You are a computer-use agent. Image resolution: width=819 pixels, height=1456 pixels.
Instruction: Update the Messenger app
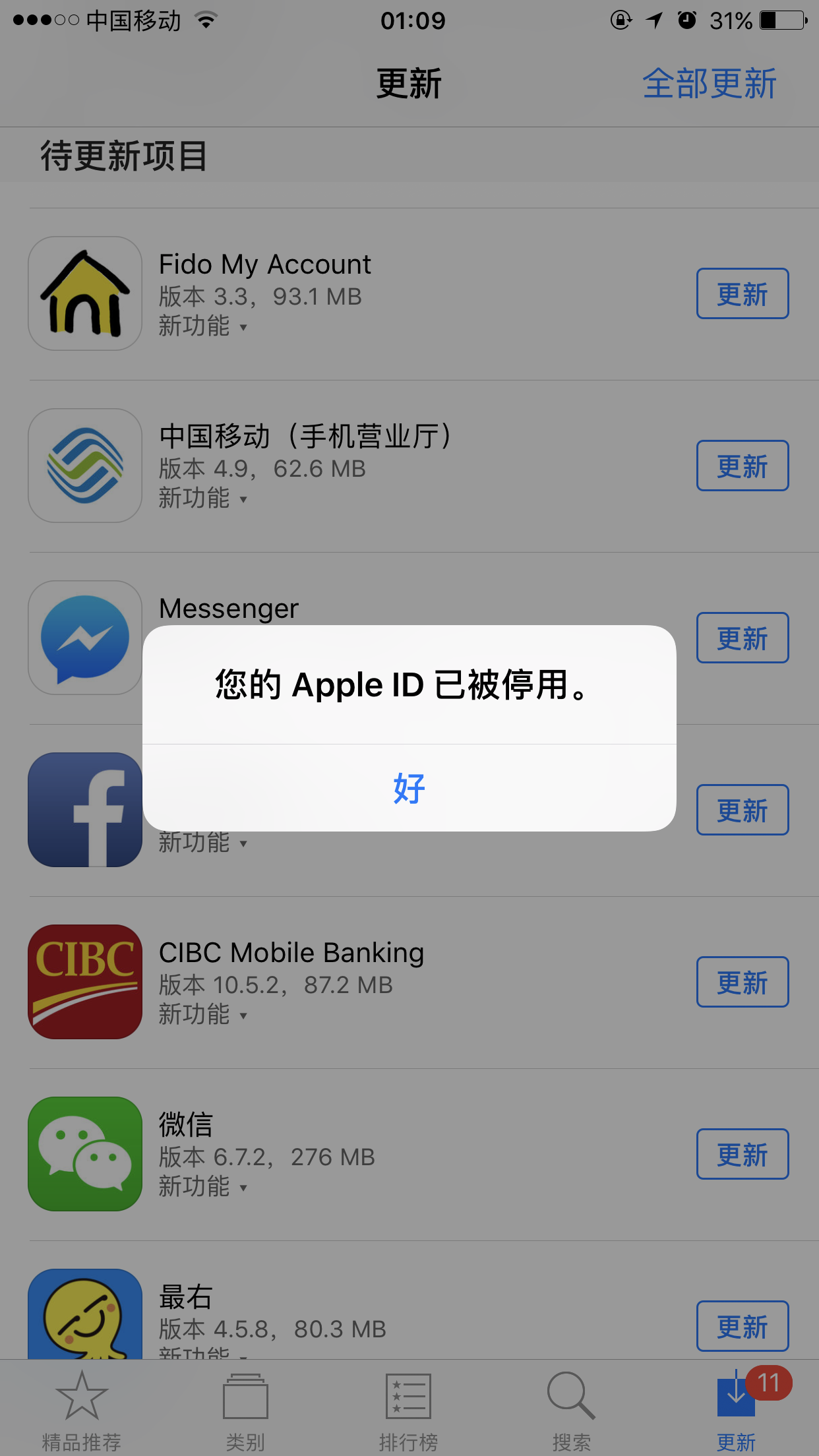click(x=743, y=638)
